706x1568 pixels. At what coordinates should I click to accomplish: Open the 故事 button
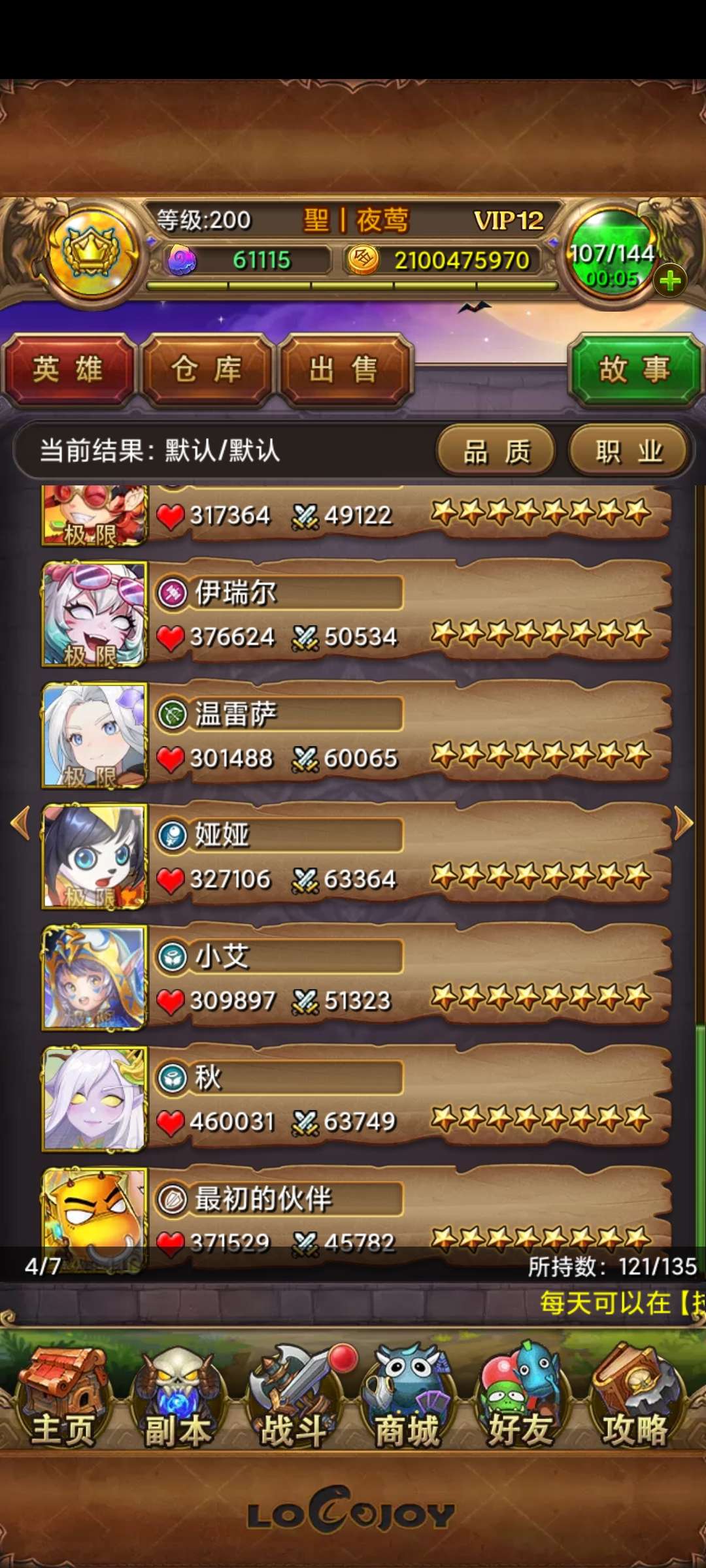[634, 370]
